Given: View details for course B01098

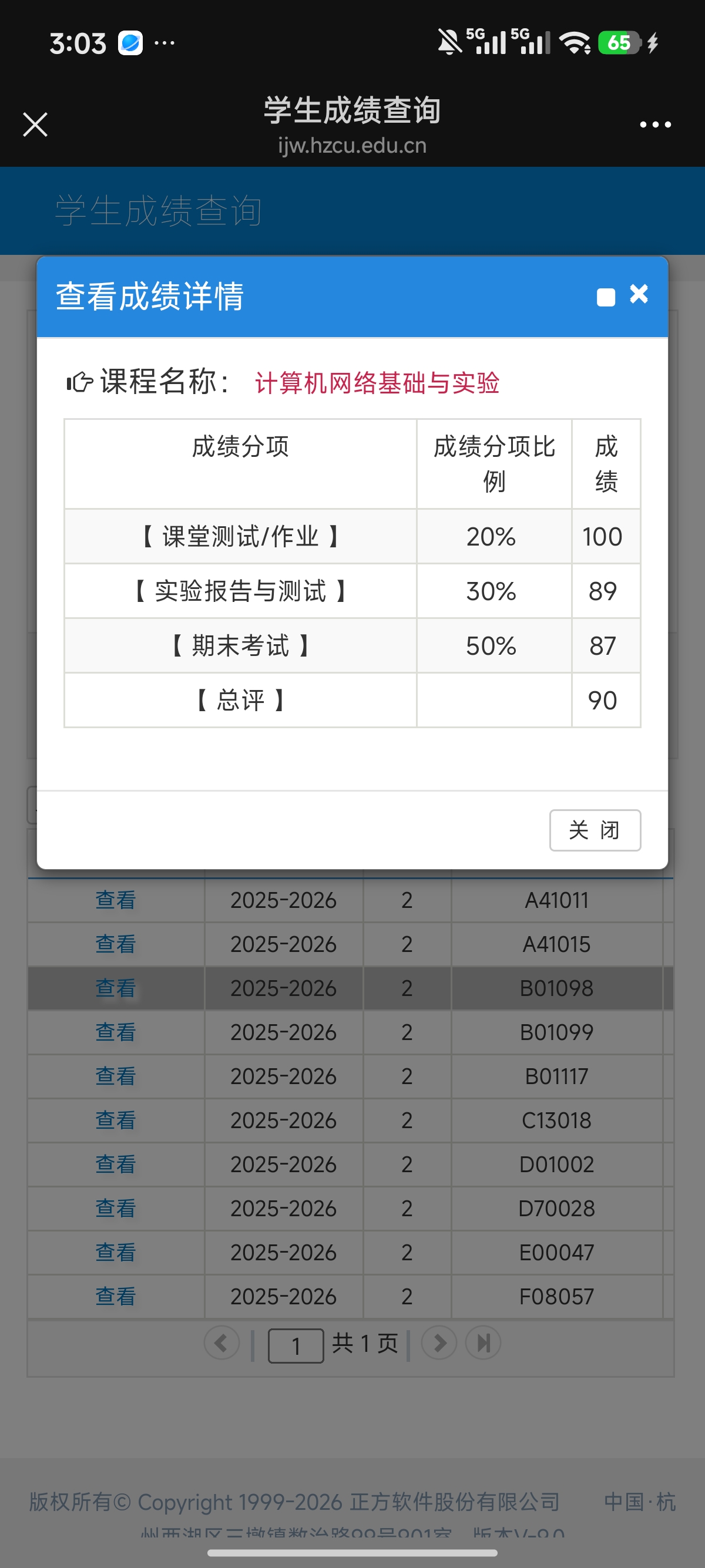Looking at the screenshot, I should pyautogui.click(x=116, y=988).
